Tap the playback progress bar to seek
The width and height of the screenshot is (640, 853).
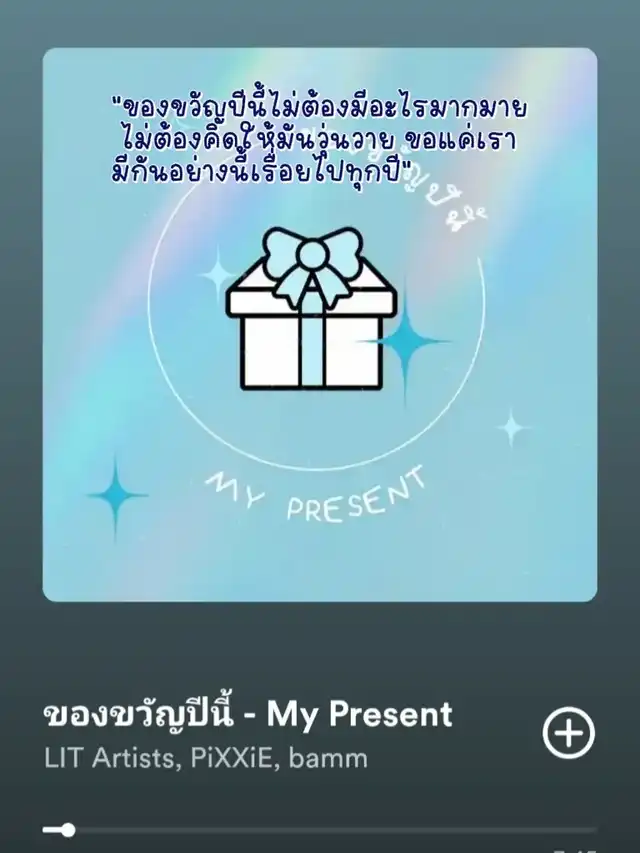pyautogui.click(x=320, y=829)
